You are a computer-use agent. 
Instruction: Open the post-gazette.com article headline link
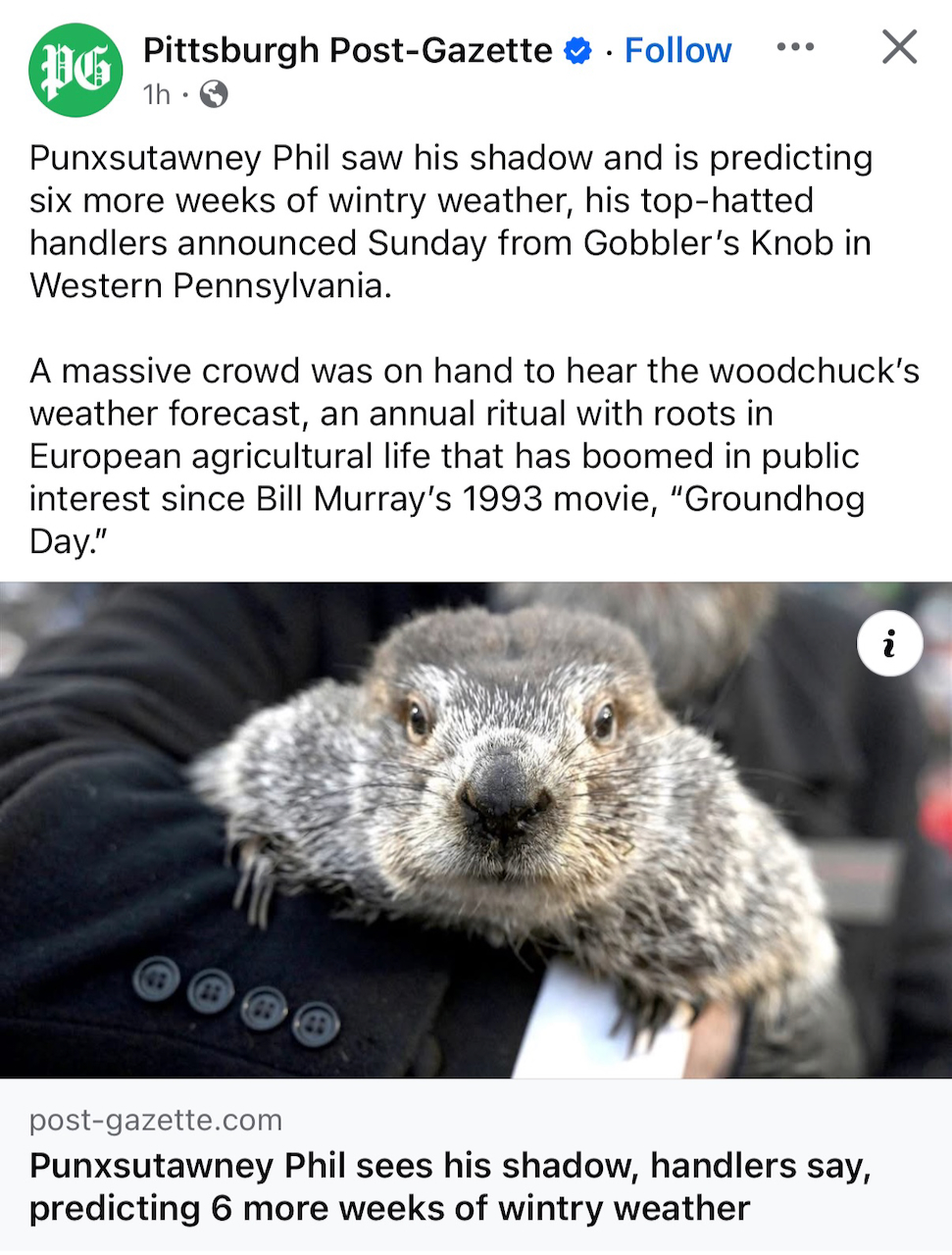(x=450, y=1186)
